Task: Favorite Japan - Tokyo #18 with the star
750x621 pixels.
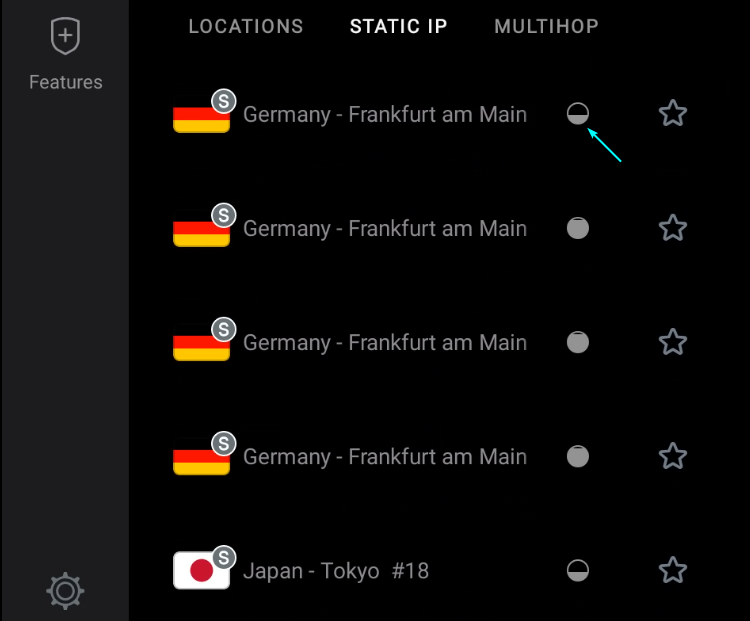Action: (673, 571)
